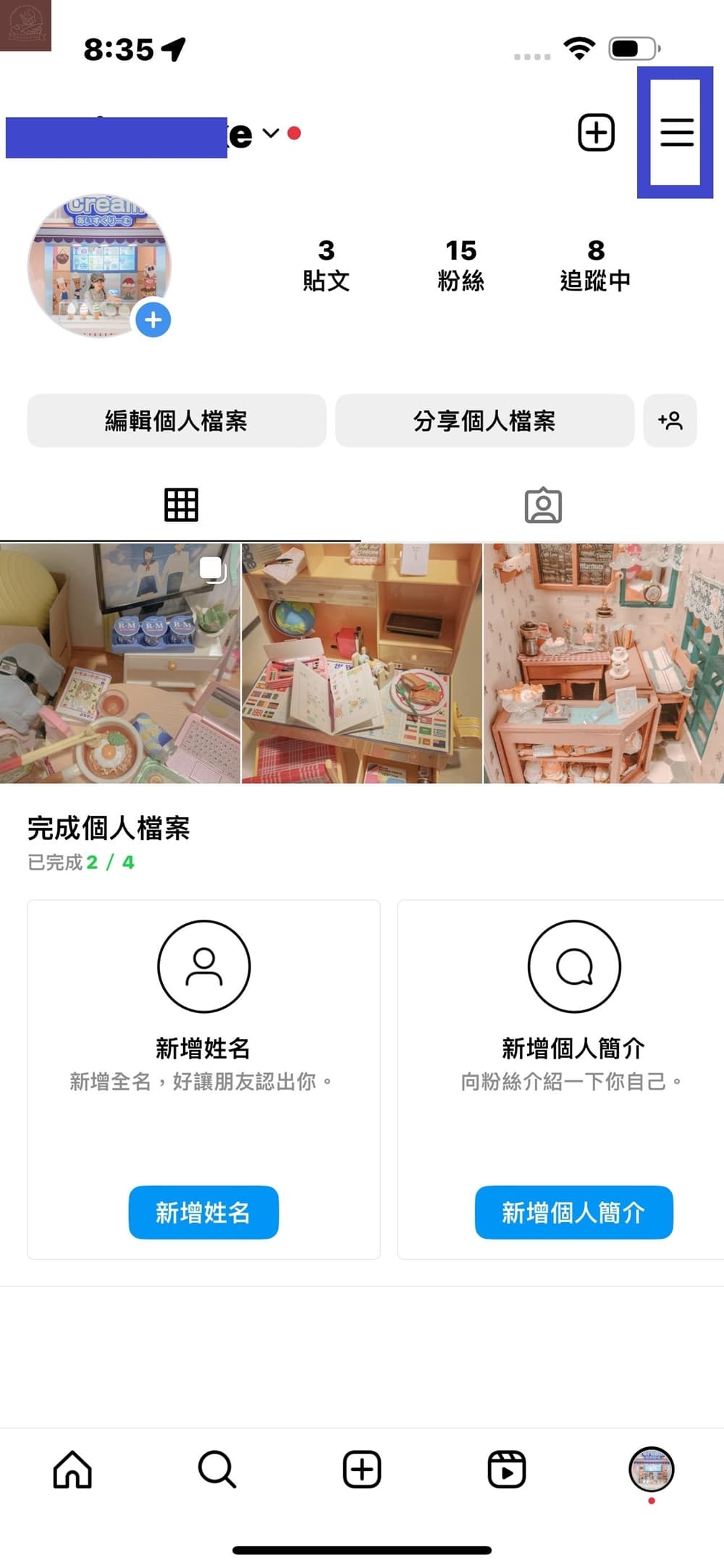The height and width of the screenshot is (1568, 724).
Task: Open the 粉絲 follower count
Action: pos(462,266)
